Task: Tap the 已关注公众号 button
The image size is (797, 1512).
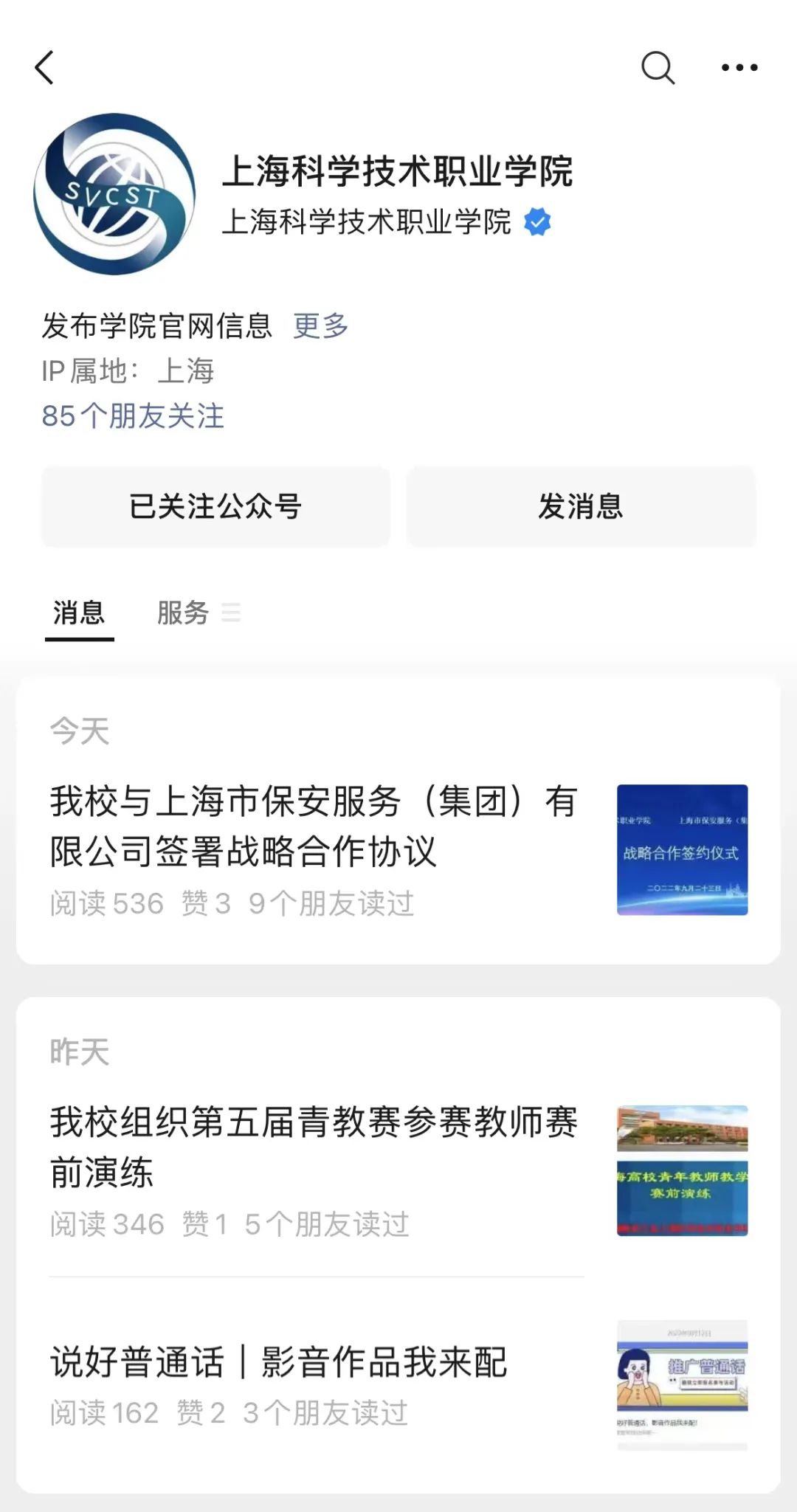Action: tap(215, 506)
